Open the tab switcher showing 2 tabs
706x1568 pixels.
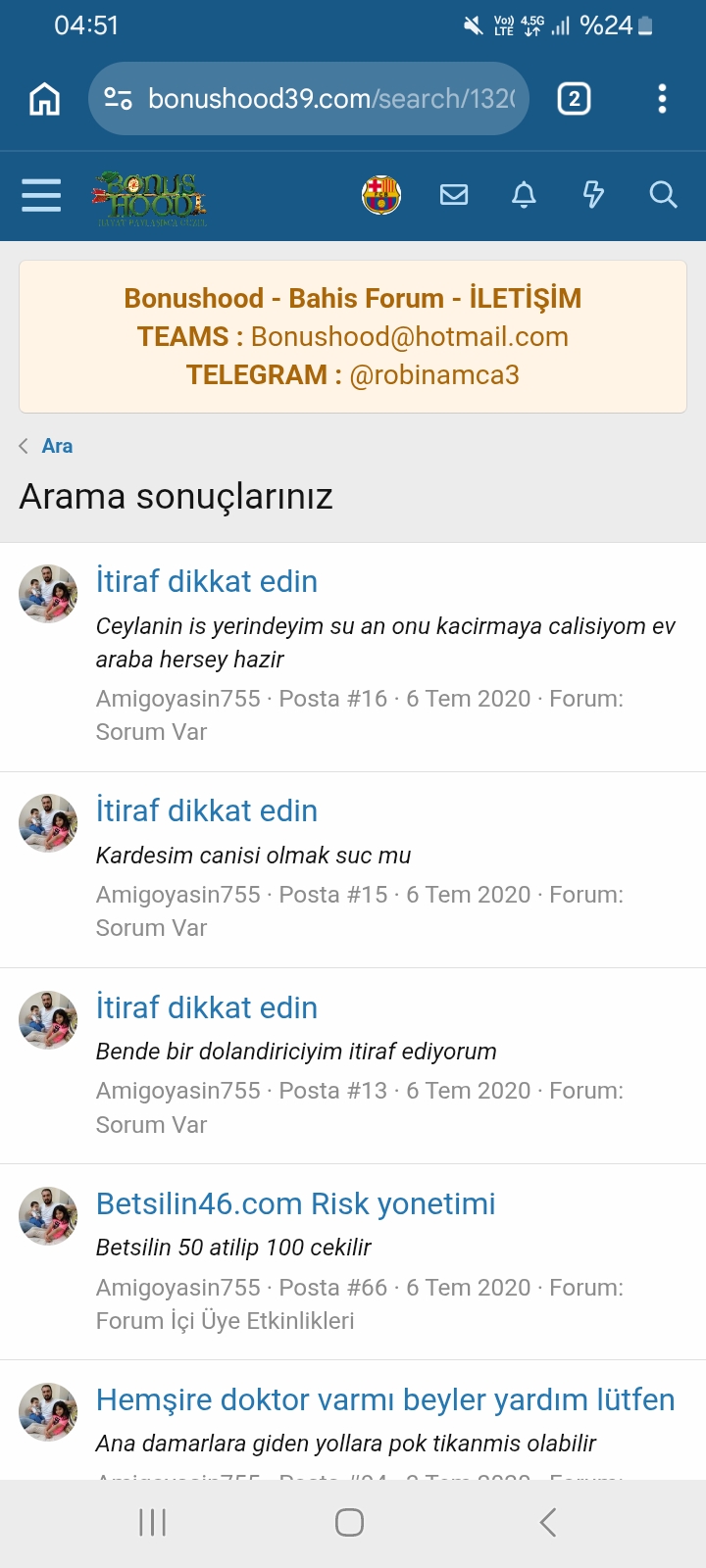(575, 99)
